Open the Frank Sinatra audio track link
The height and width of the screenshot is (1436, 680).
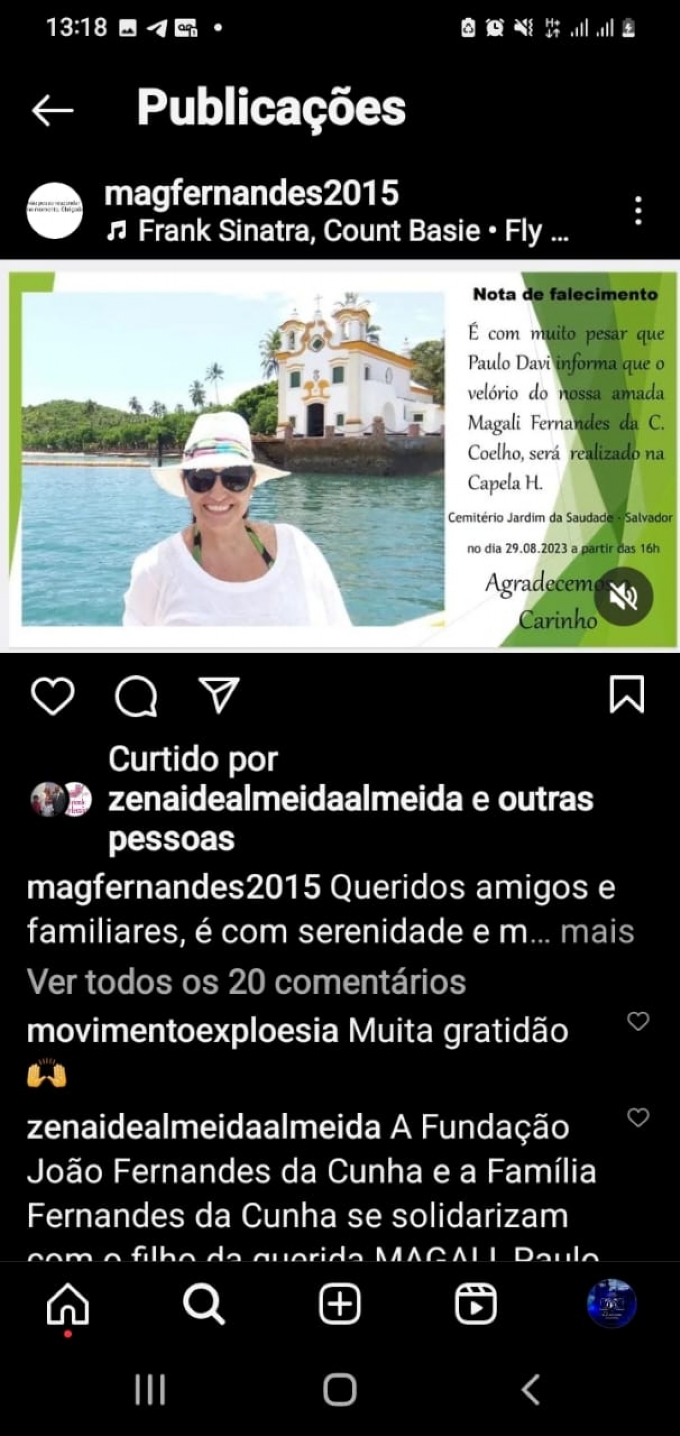(338, 232)
